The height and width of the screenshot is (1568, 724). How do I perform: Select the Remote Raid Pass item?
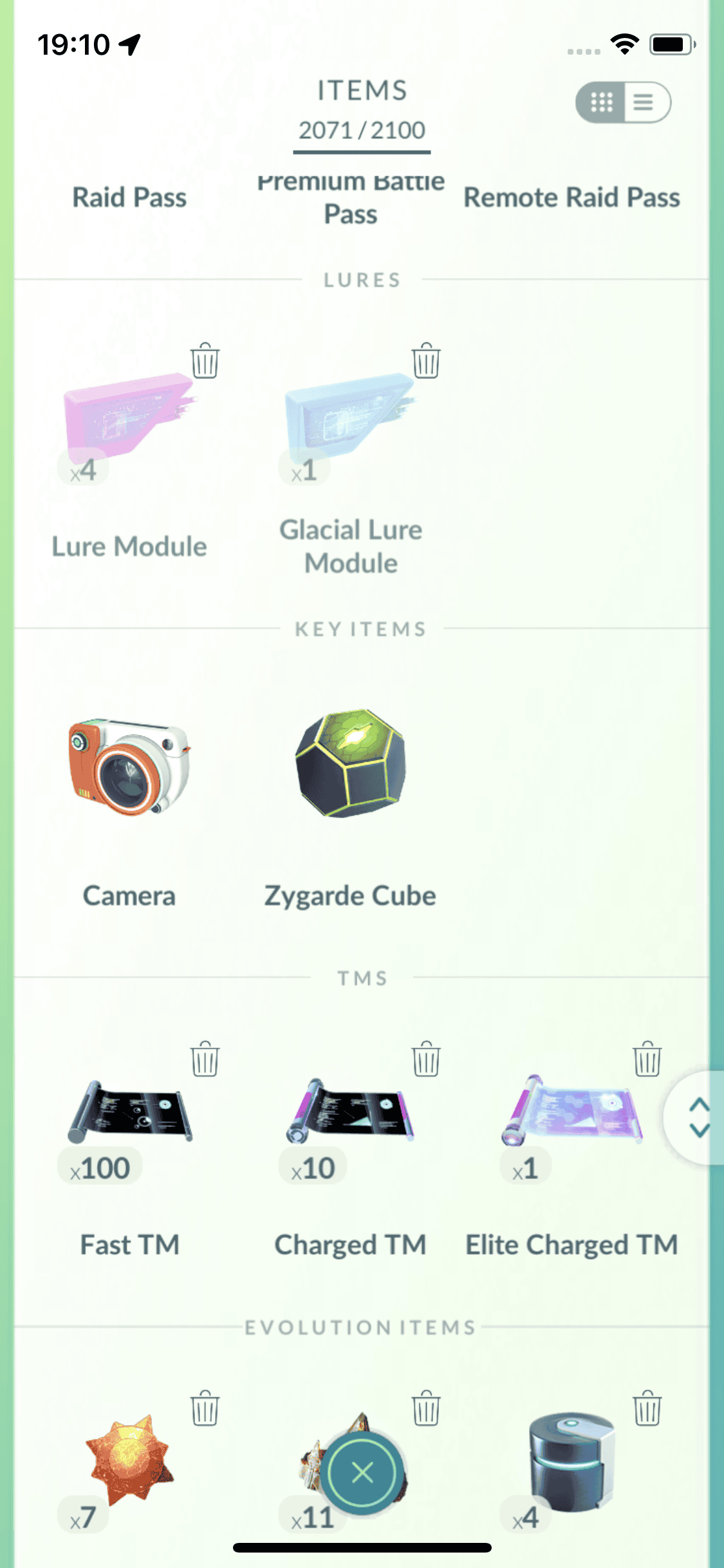571,197
